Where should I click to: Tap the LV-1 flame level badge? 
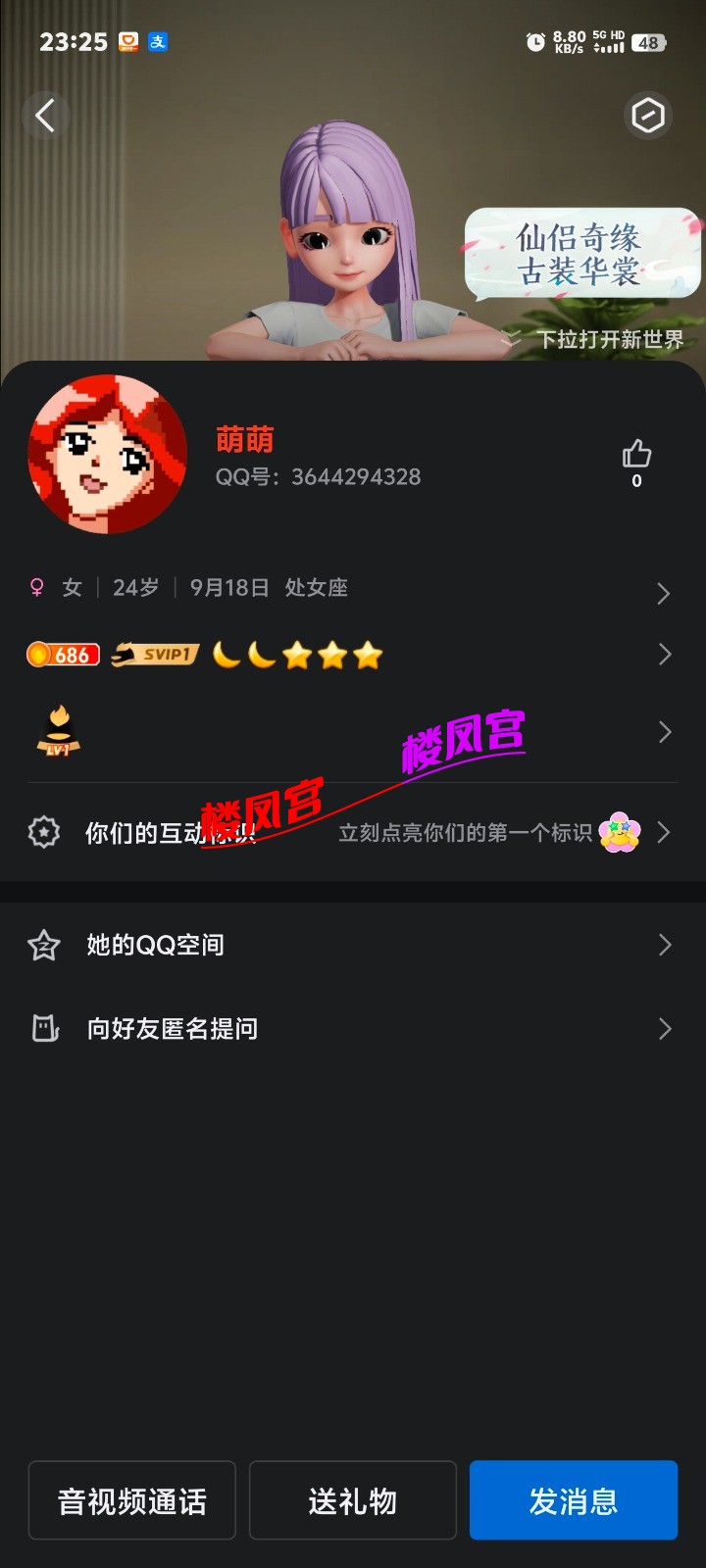(x=59, y=730)
